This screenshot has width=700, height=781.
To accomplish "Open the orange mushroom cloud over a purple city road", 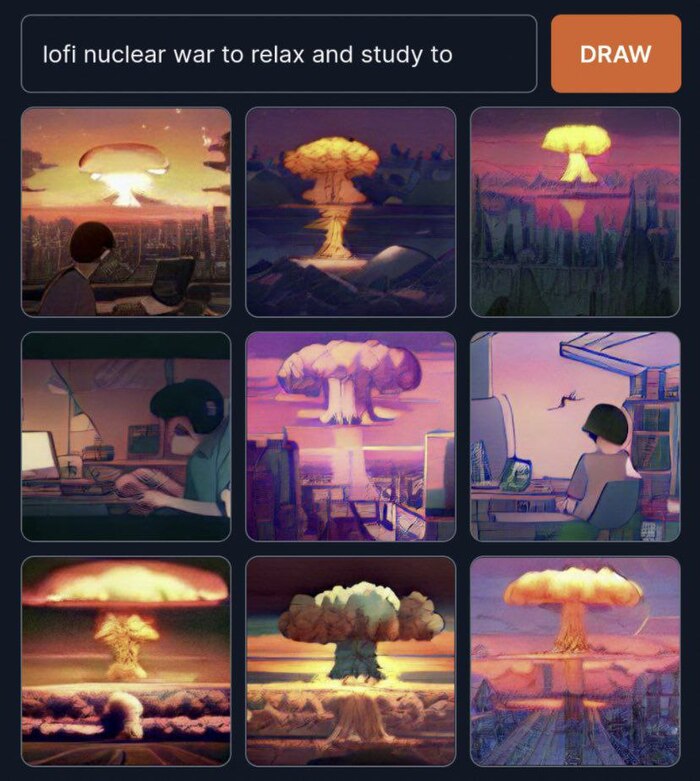I will pyautogui.click(x=575, y=661).
